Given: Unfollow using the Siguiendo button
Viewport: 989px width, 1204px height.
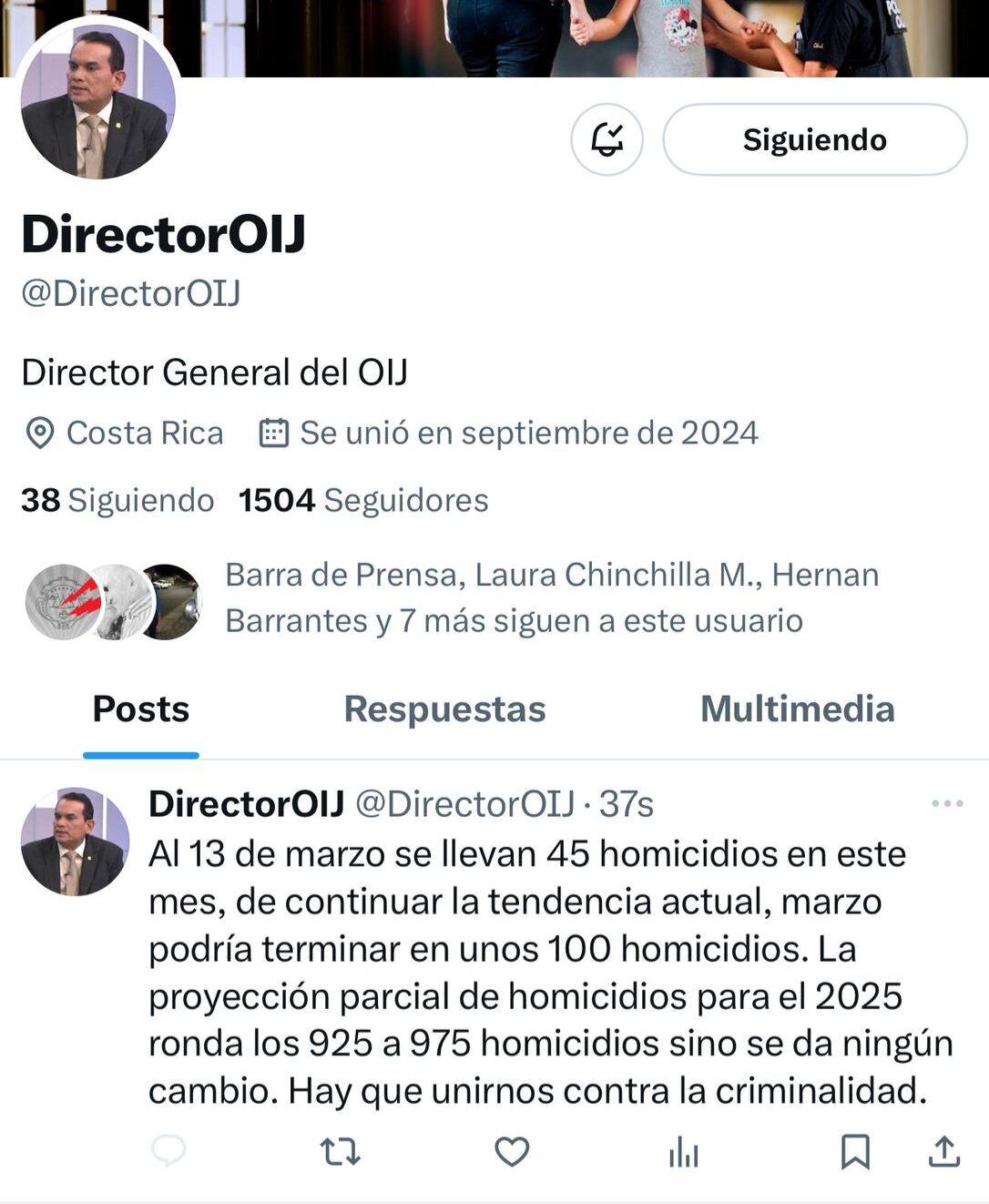Looking at the screenshot, I should (814, 139).
